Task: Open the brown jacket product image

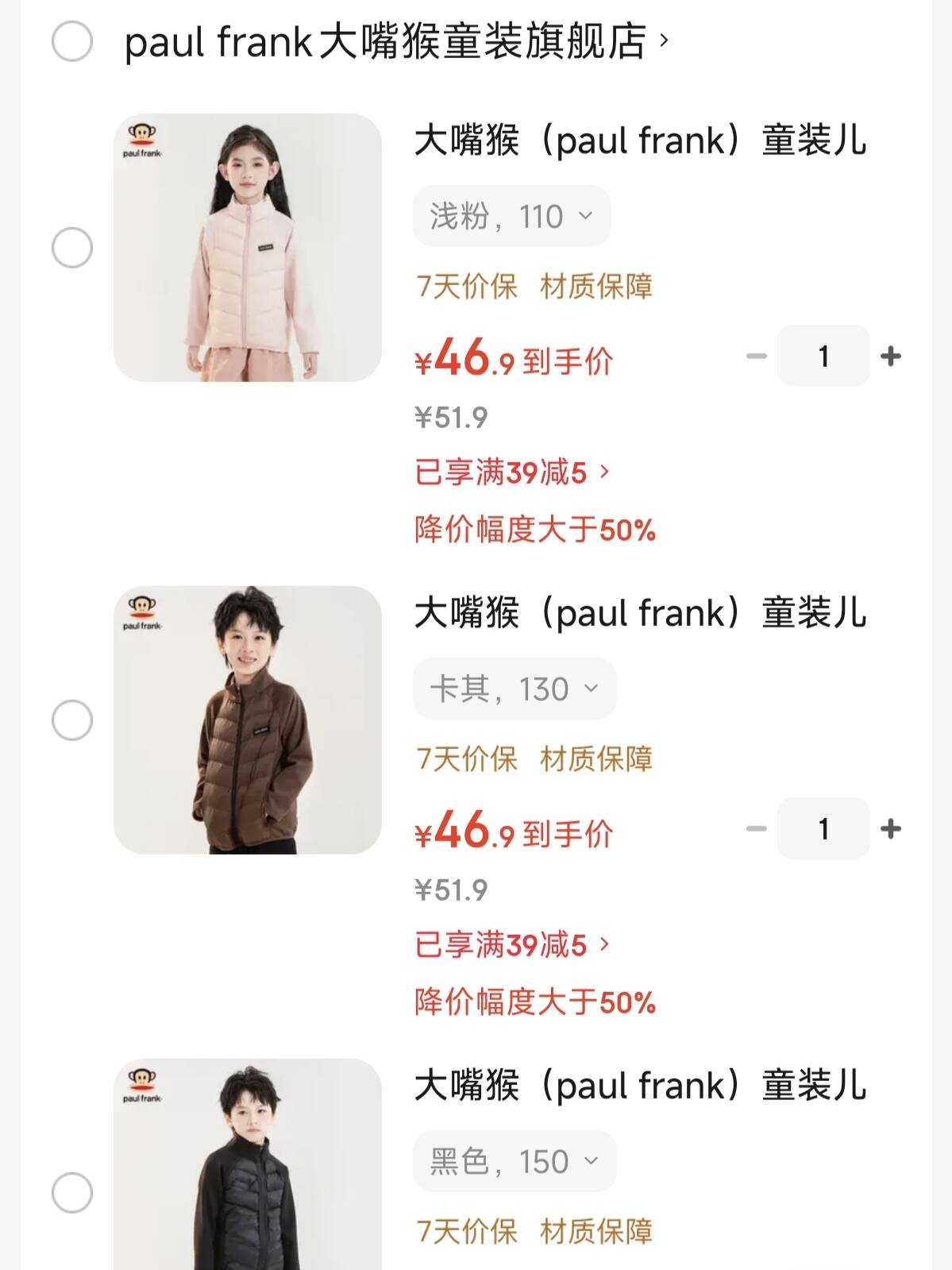Action: pos(247,720)
